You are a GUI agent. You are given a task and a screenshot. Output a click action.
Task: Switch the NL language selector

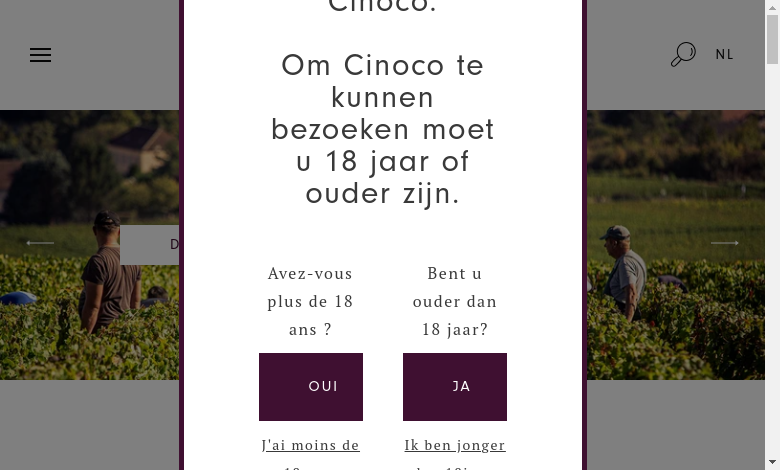(x=725, y=55)
